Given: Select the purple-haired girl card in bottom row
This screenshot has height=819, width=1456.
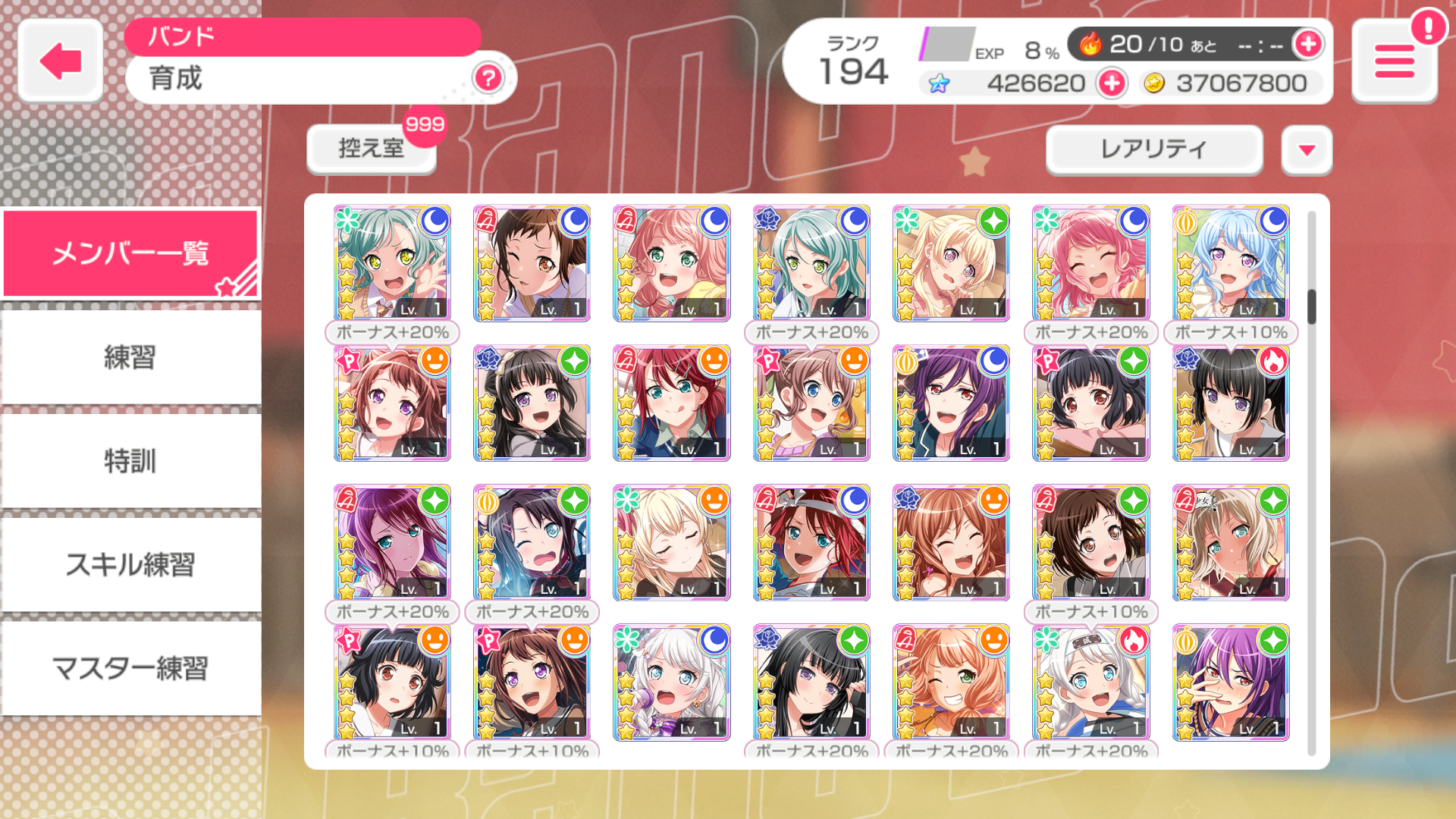Looking at the screenshot, I should [1230, 682].
